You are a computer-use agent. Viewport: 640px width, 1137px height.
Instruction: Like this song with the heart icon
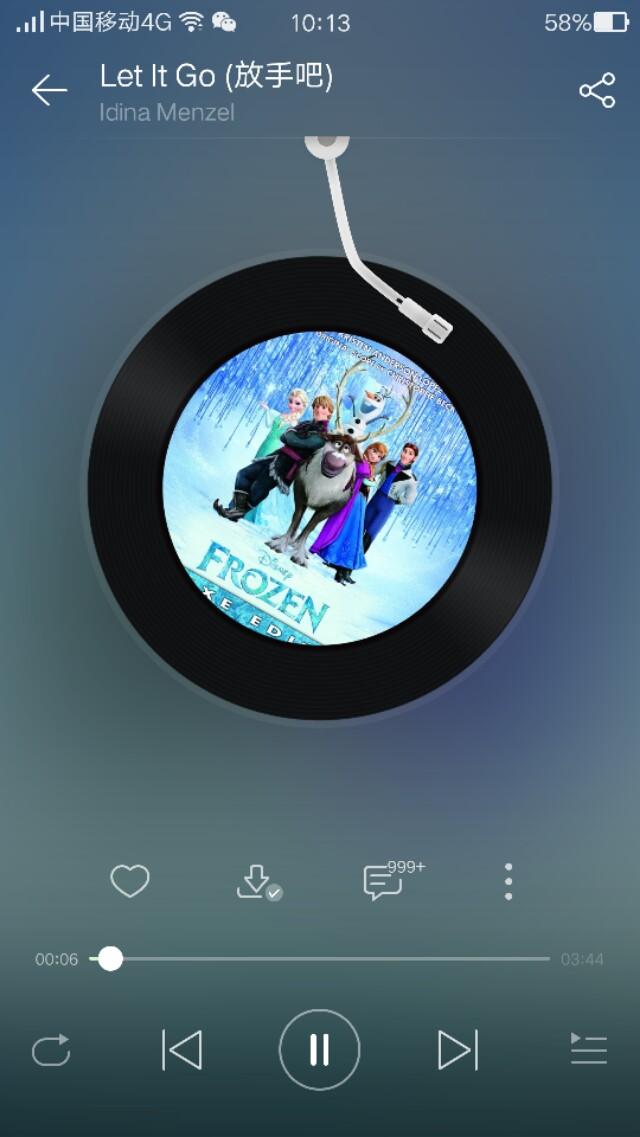coord(130,881)
